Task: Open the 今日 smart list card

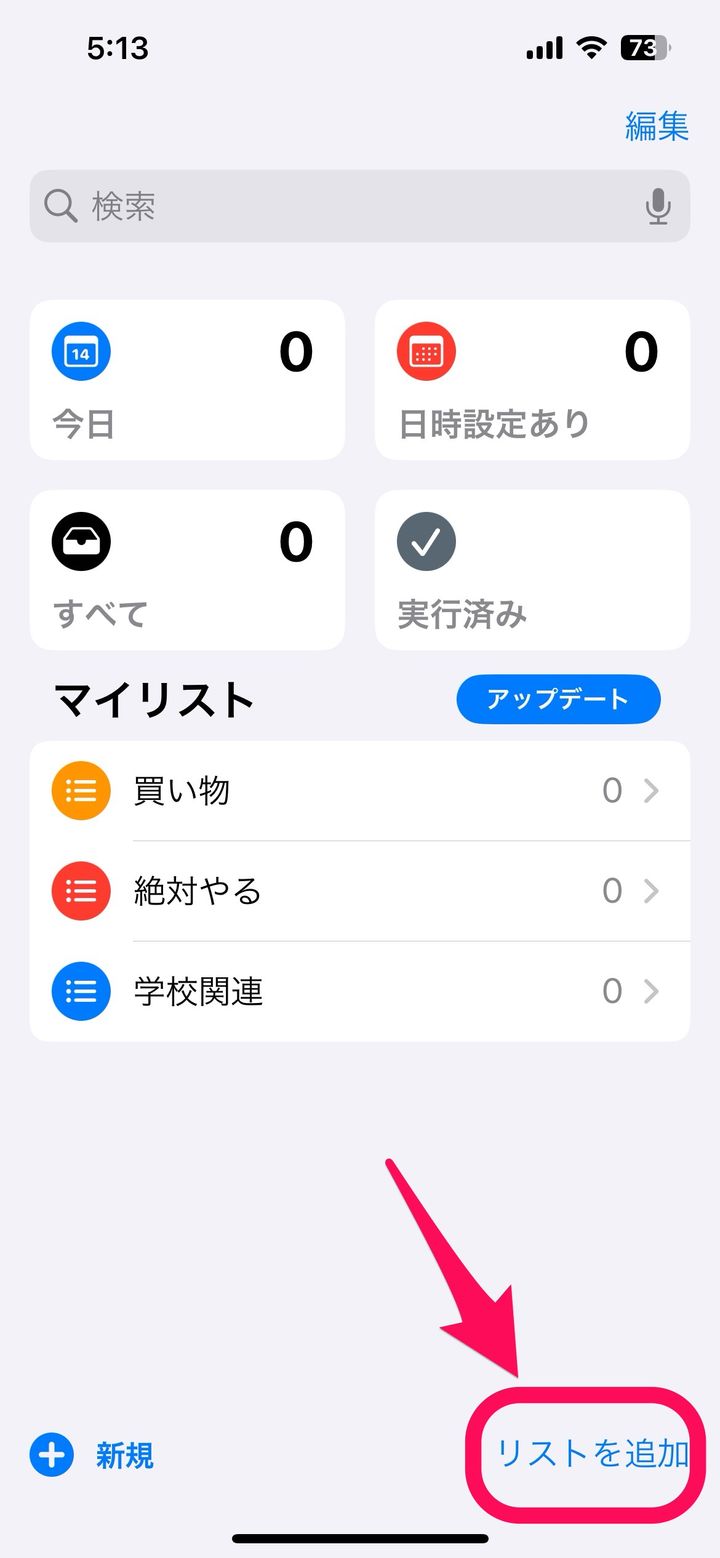Action: pyautogui.click(x=187, y=380)
